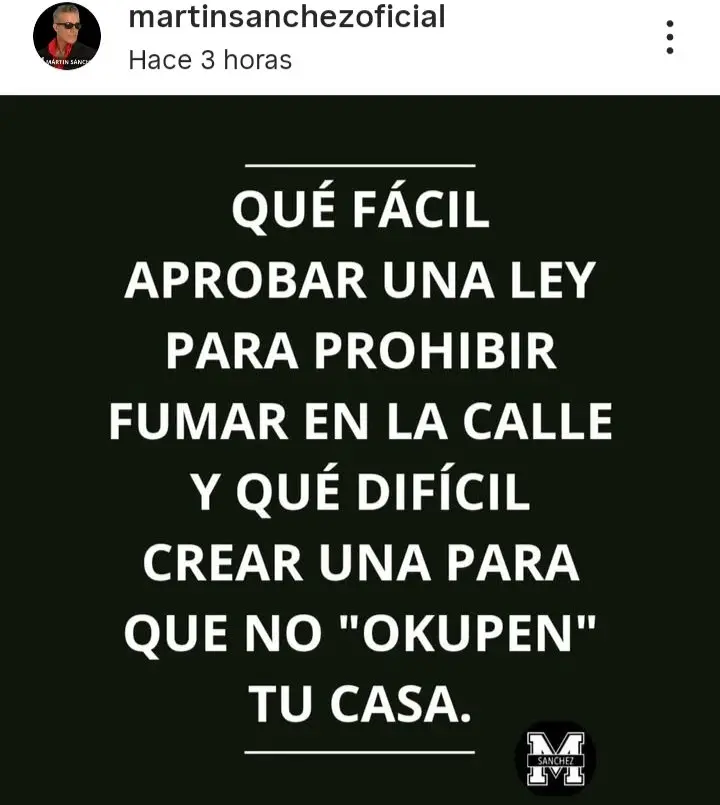Open martinsanchezoficial profile picture
Image resolution: width=720 pixels, height=805 pixels.
[66, 37]
